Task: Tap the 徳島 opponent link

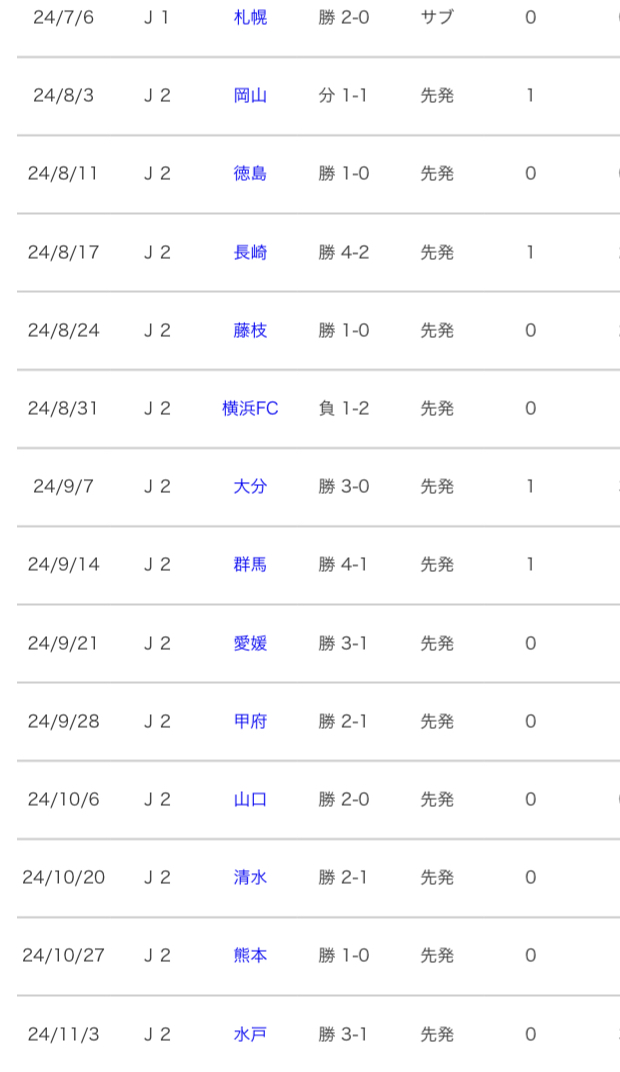Action: pos(250,173)
